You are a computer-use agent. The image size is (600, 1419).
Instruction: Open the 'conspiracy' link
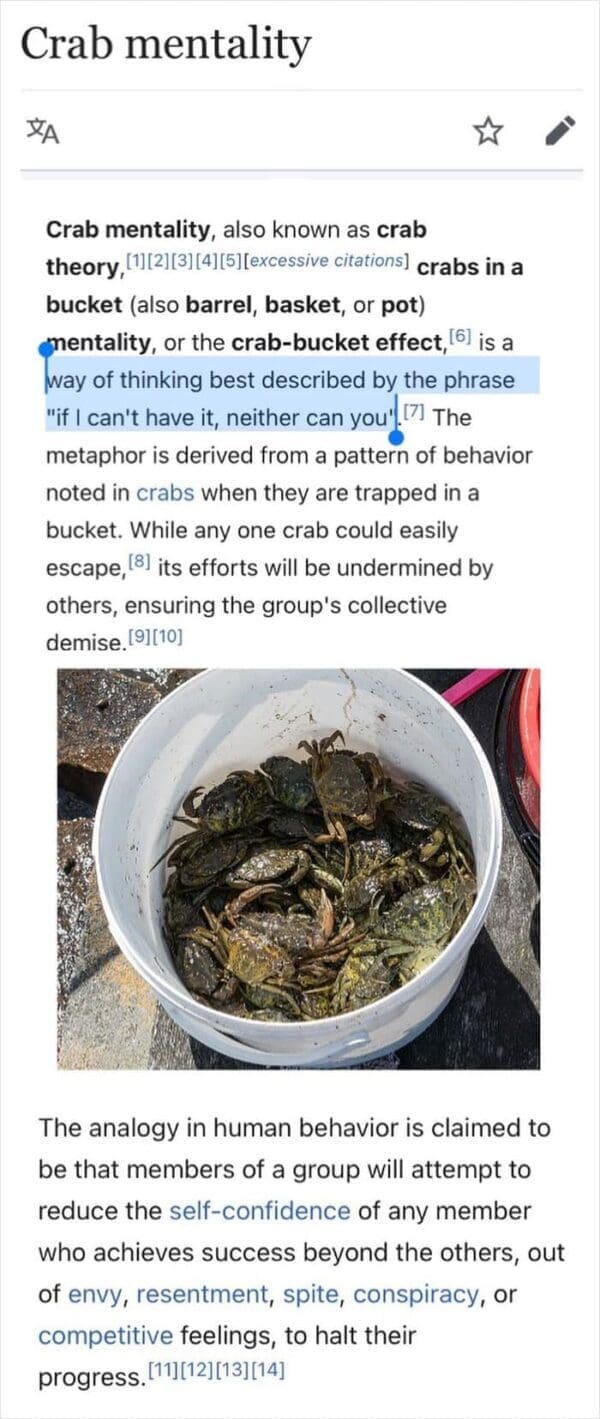click(416, 1294)
